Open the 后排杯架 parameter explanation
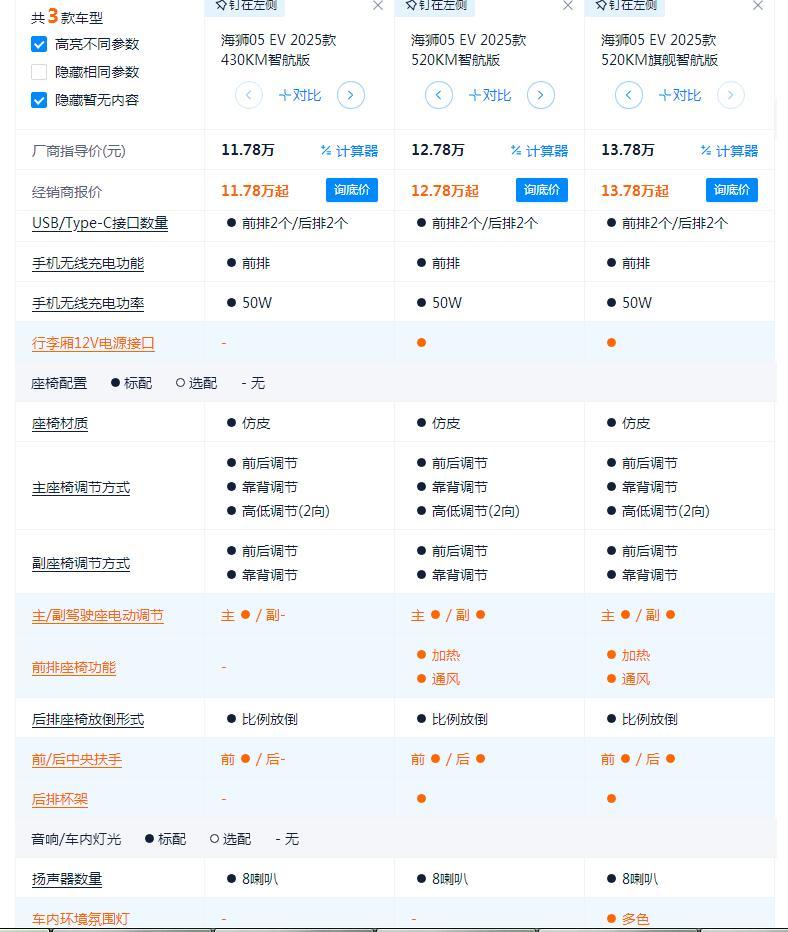Image resolution: width=788 pixels, height=932 pixels. click(60, 799)
